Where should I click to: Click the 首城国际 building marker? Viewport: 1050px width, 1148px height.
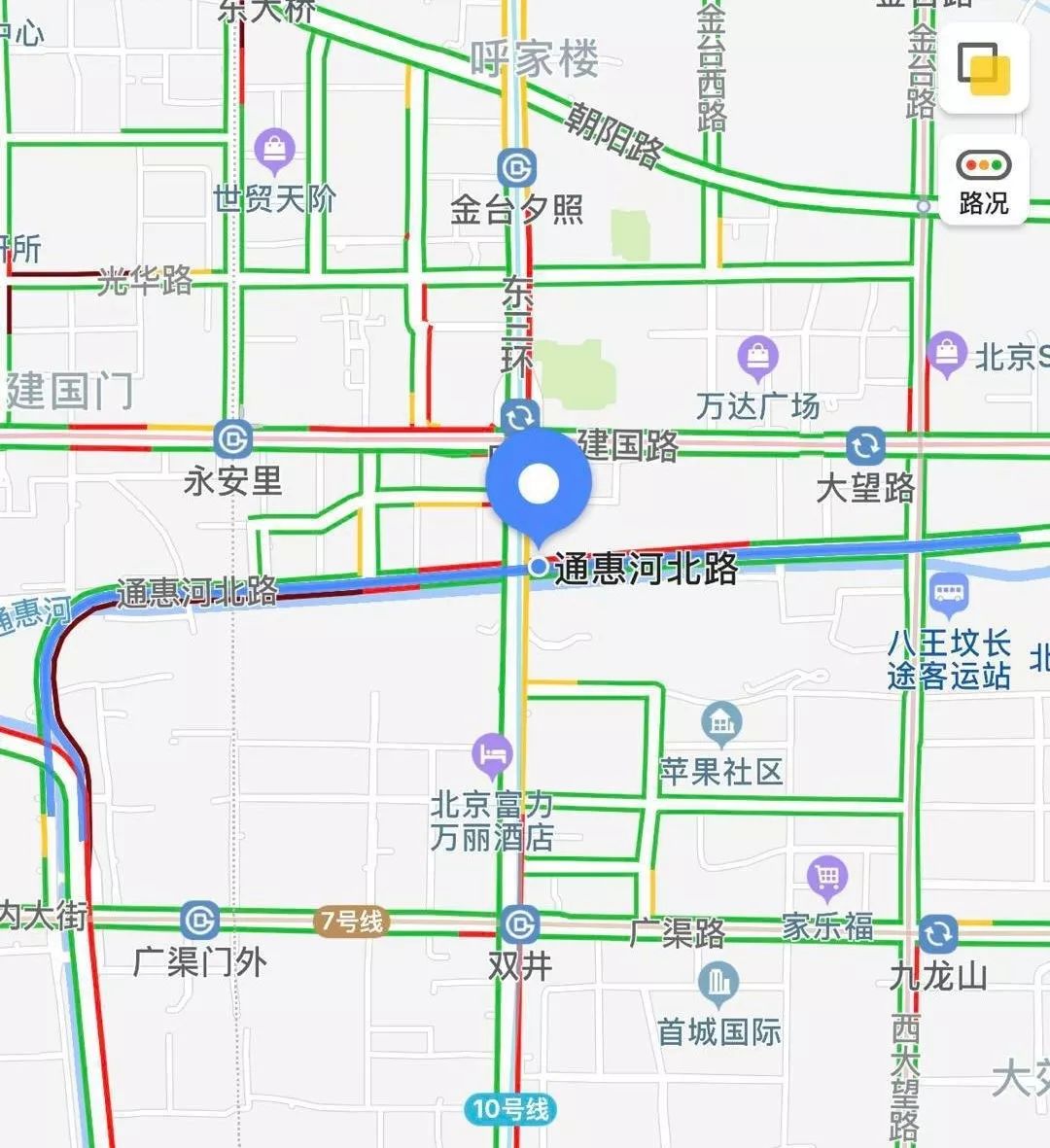719,983
